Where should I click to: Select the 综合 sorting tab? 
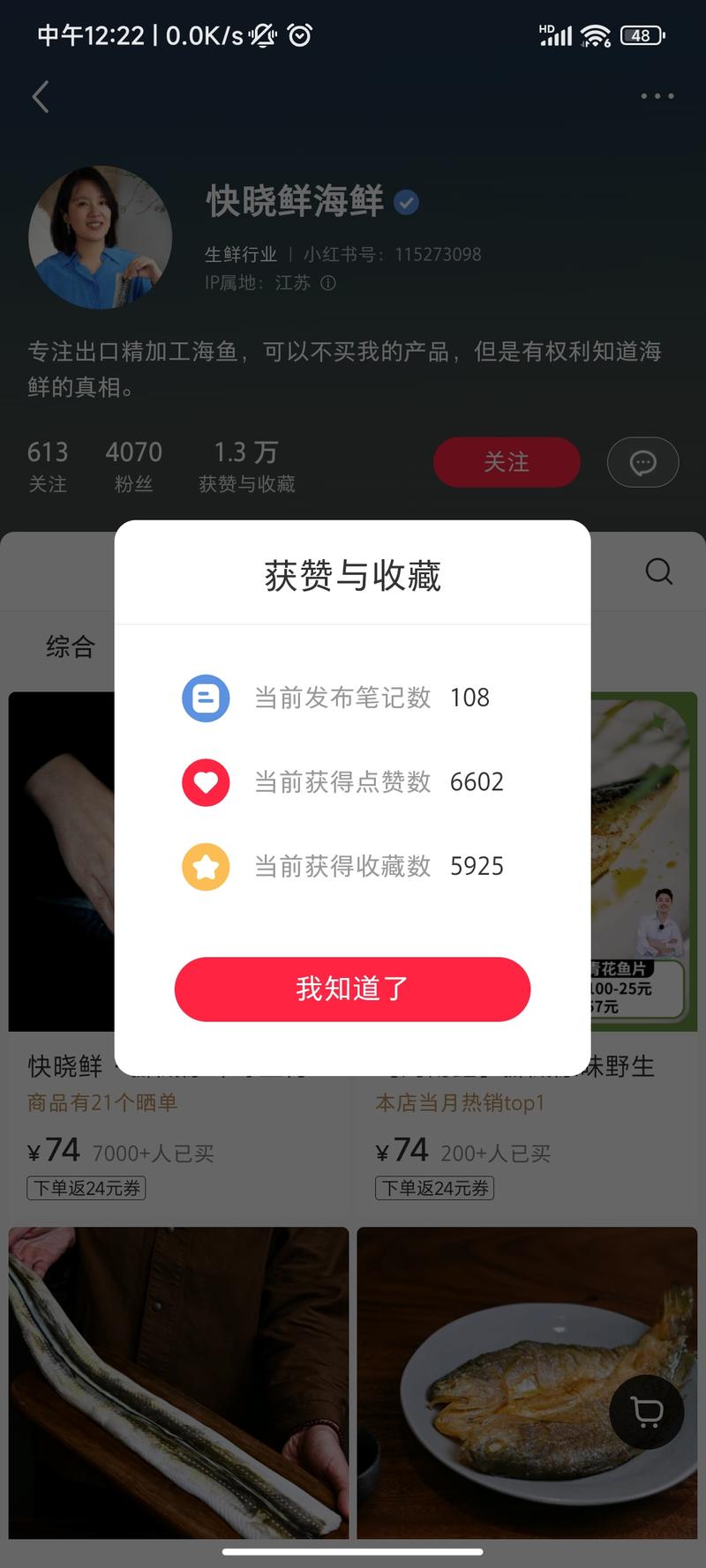[x=70, y=647]
